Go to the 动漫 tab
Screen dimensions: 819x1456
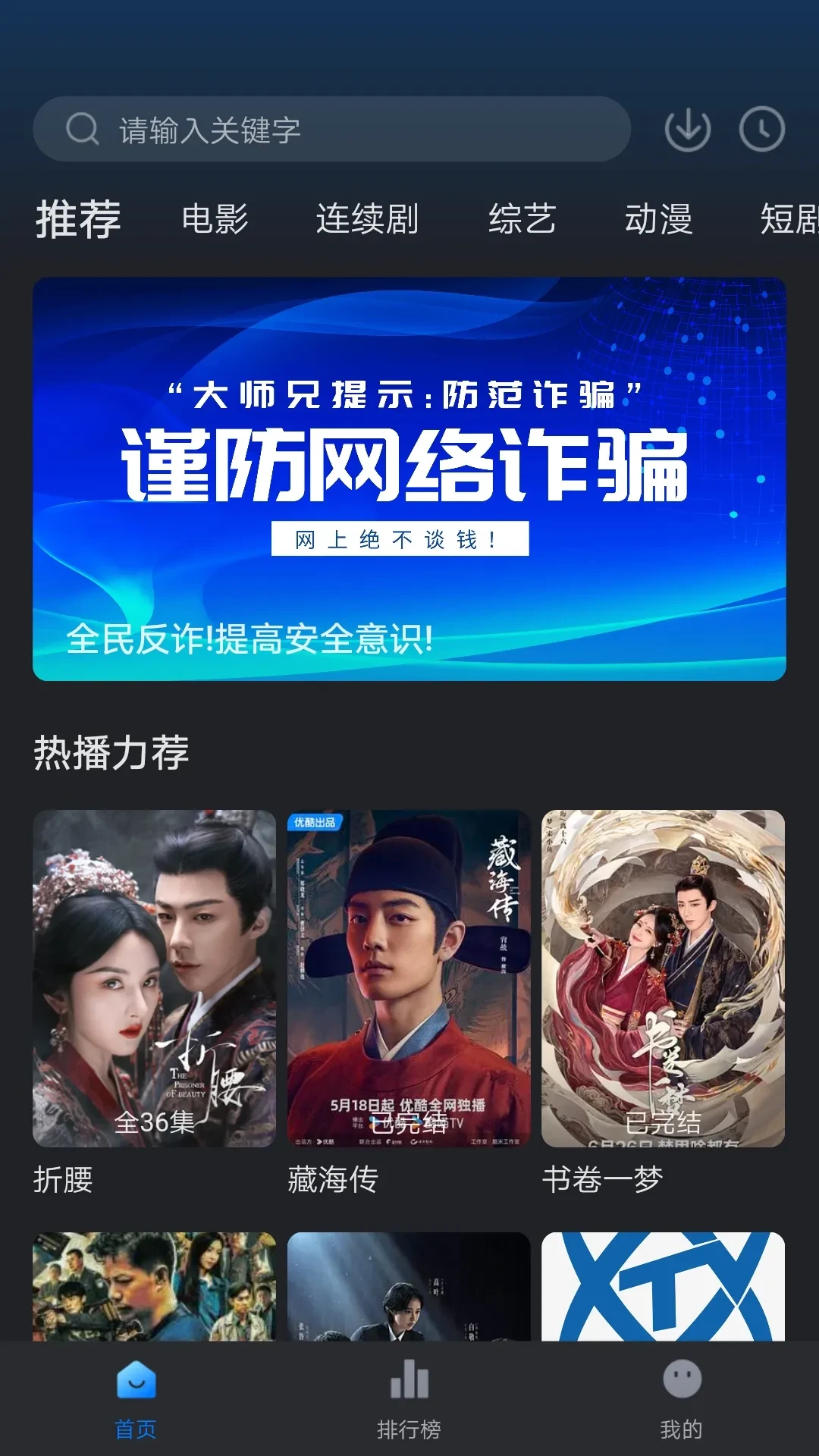coord(658,219)
